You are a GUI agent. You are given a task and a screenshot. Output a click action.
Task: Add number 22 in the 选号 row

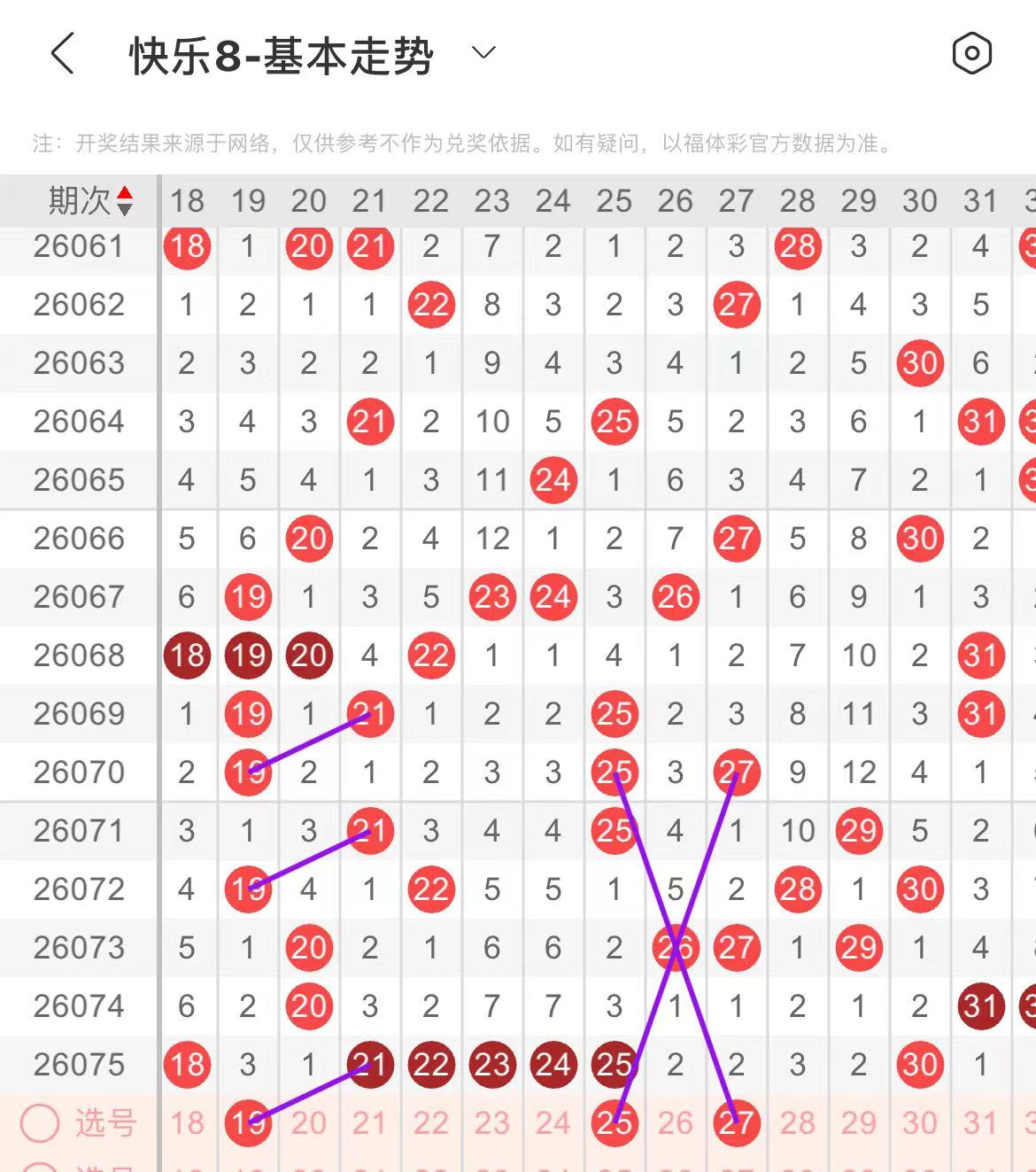(431, 1123)
